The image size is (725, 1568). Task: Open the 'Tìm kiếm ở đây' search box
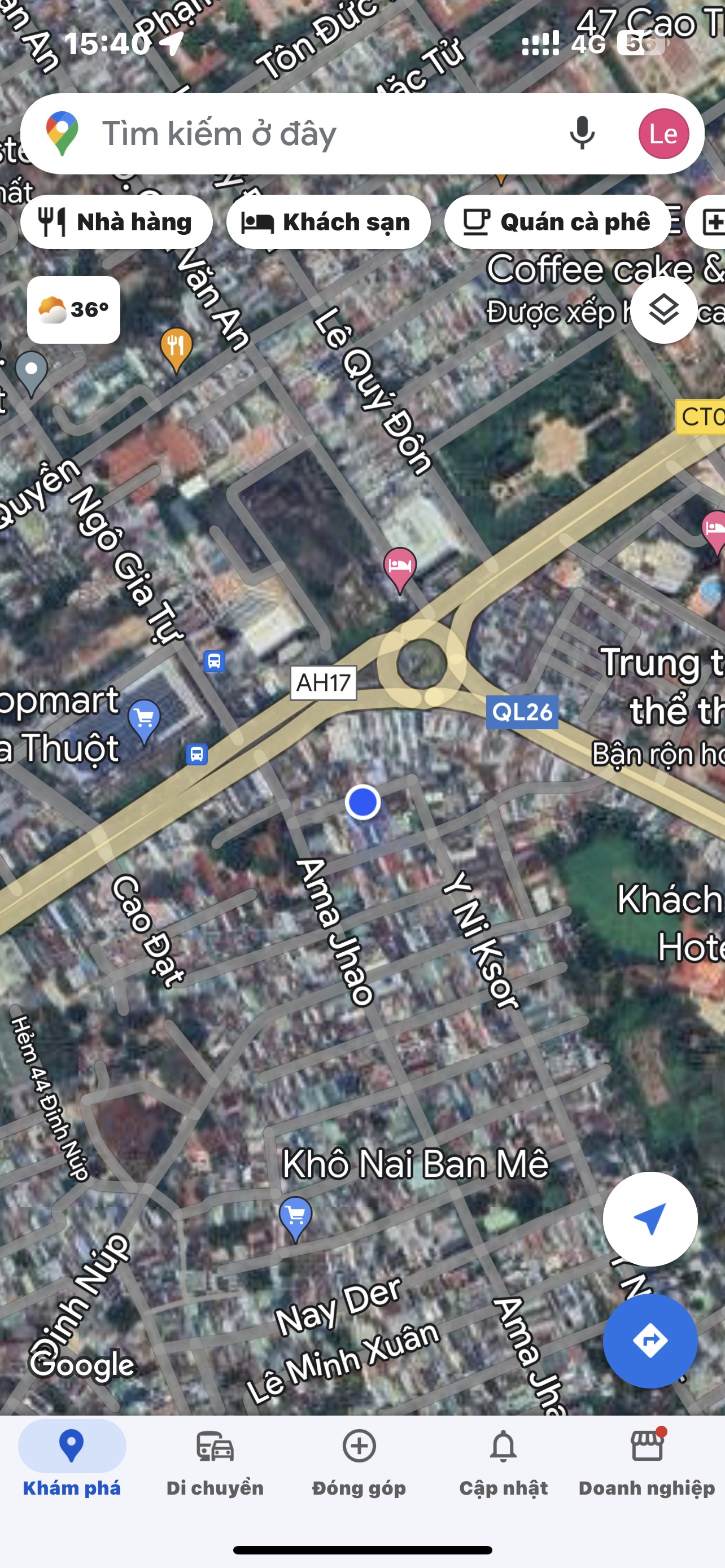point(304,134)
